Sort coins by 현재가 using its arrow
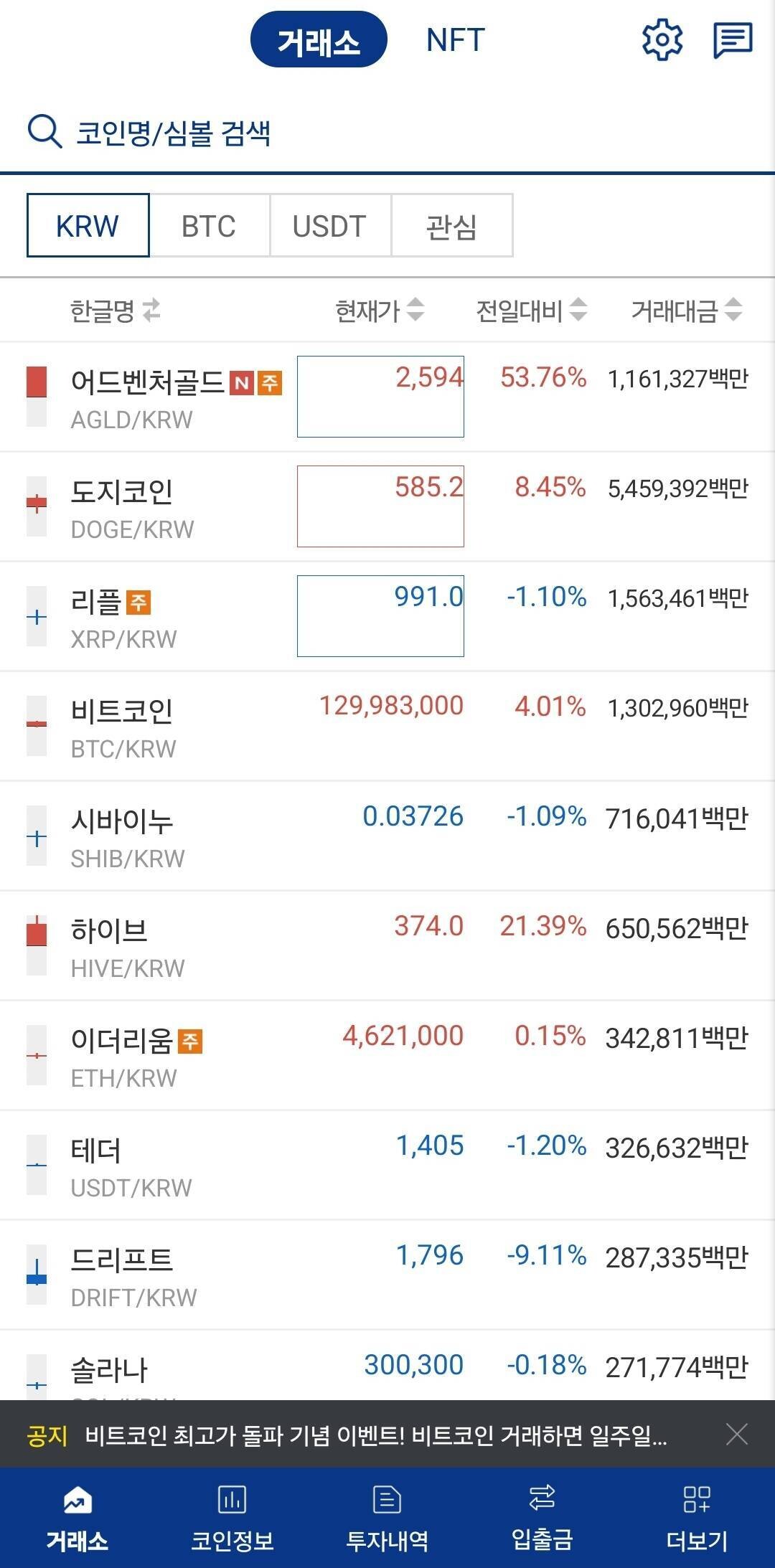The height and width of the screenshot is (1568, 775). (x=415, y=310)
